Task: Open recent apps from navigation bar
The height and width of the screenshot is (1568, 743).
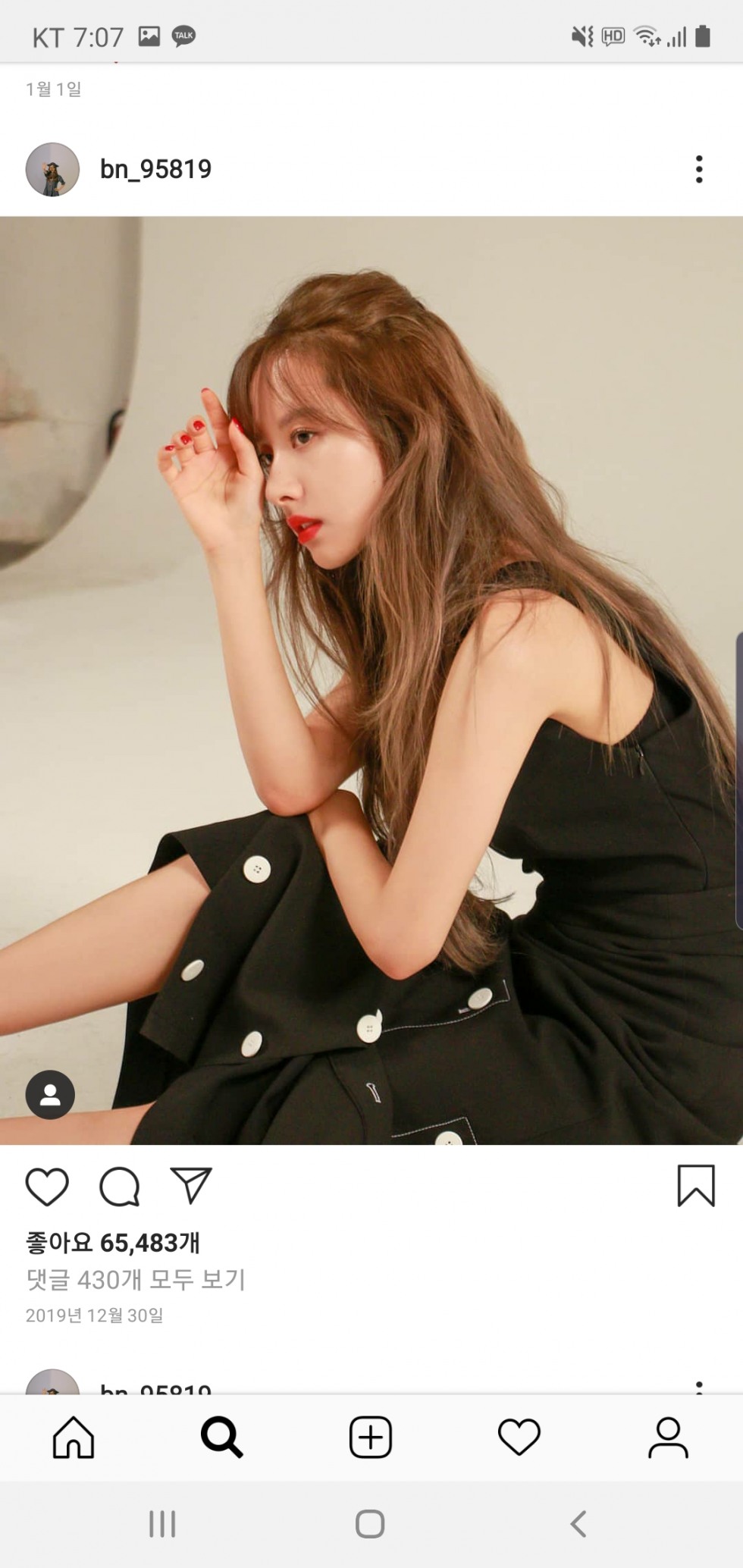Action: click(162, 1523)
